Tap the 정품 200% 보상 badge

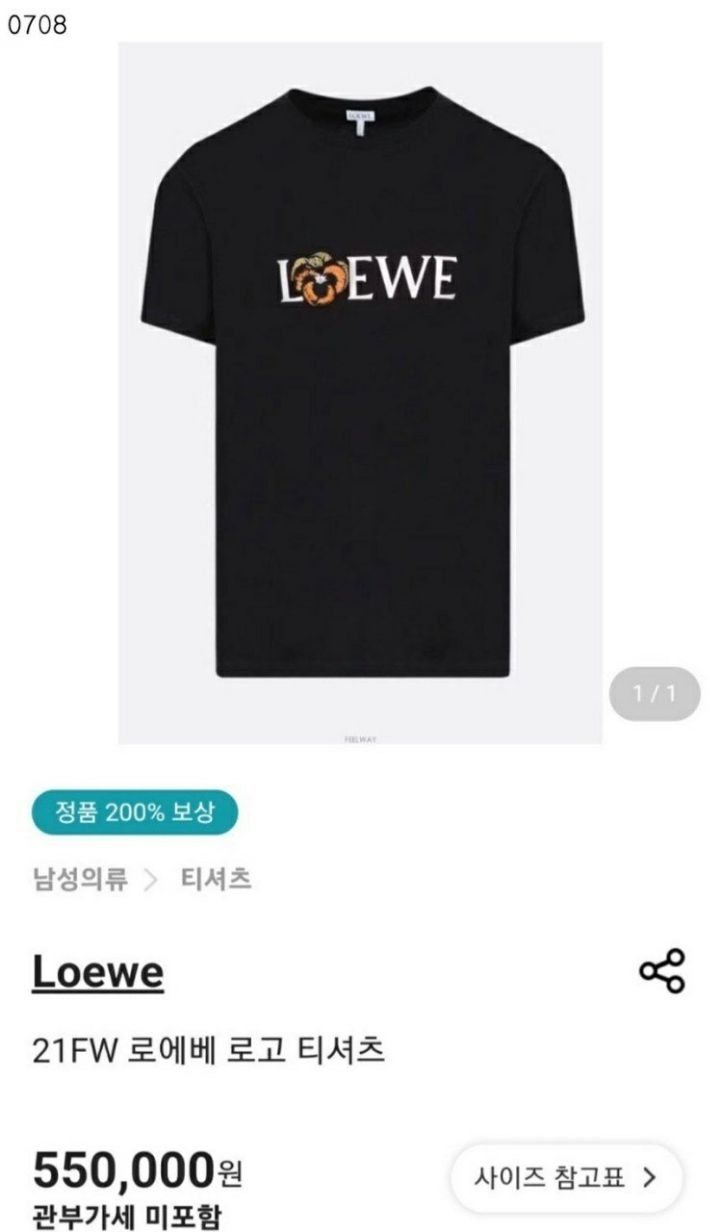coord(134,811)
